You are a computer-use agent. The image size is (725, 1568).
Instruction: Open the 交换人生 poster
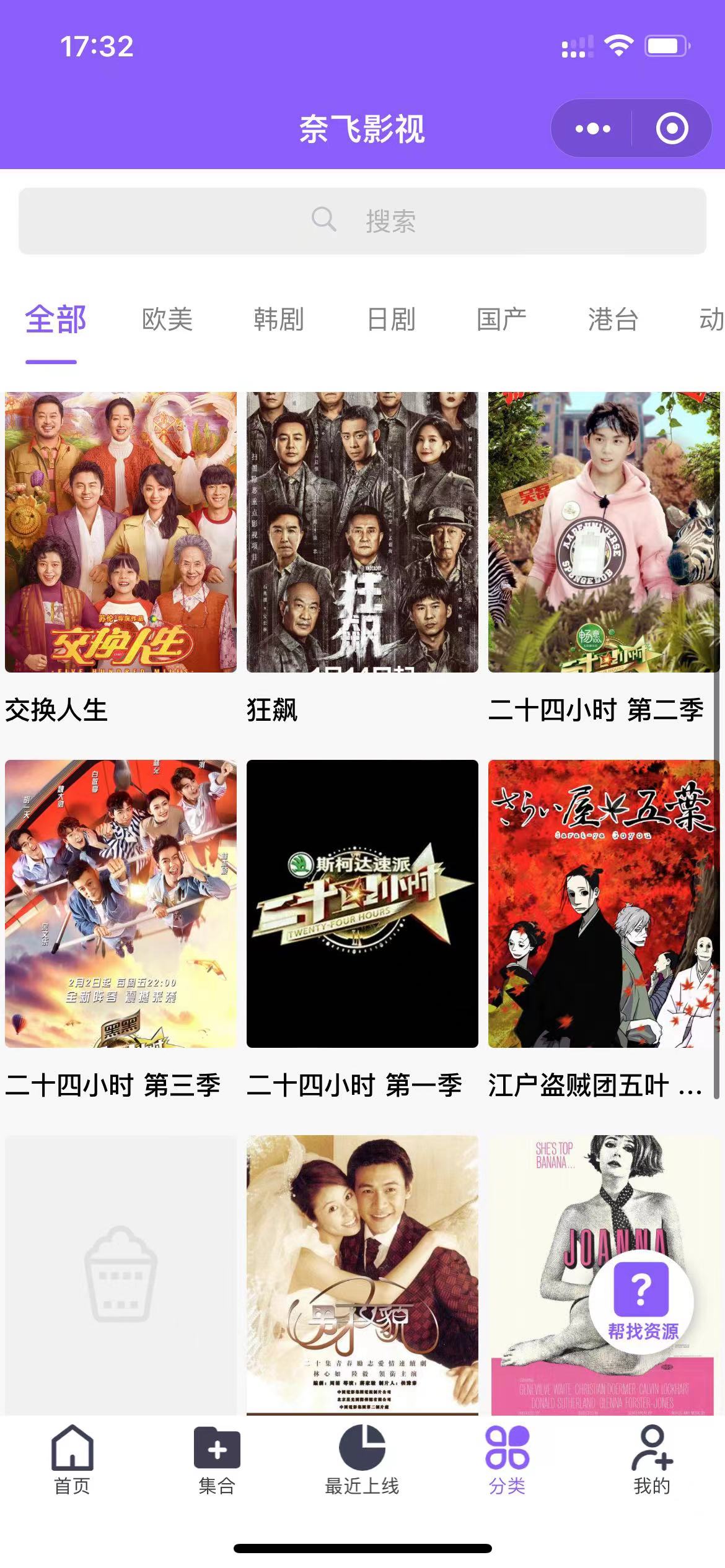point(121,532)
